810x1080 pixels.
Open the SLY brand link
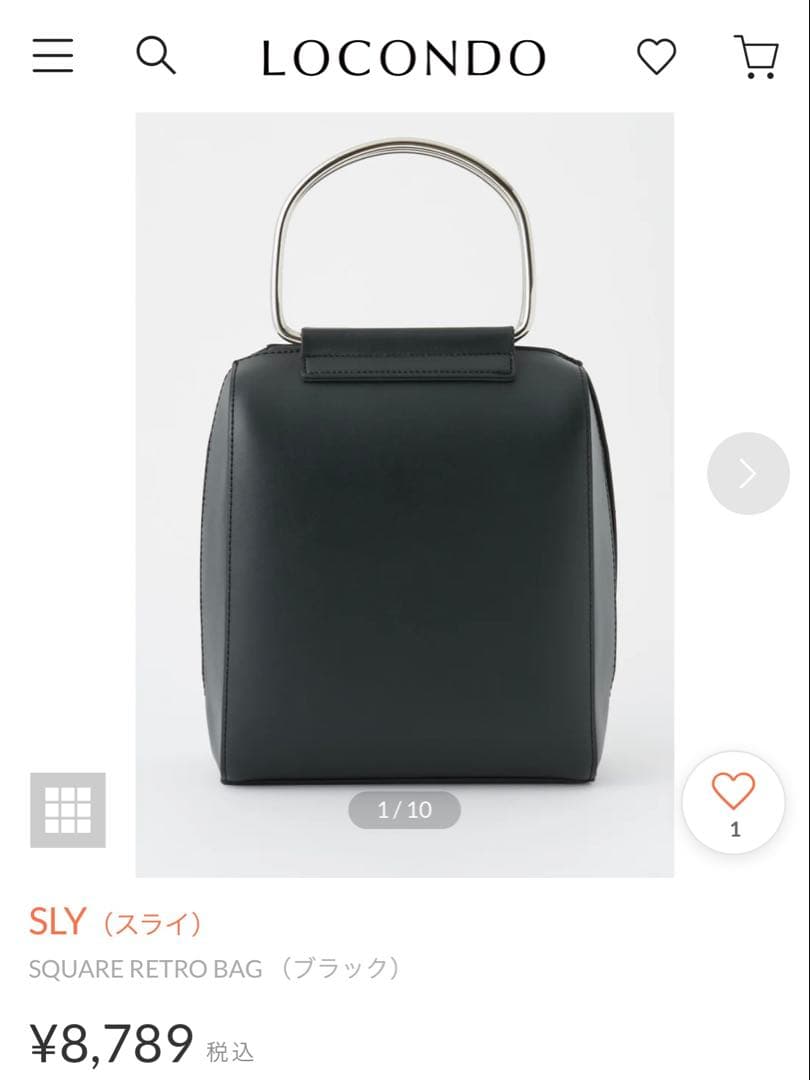[114, 922]
